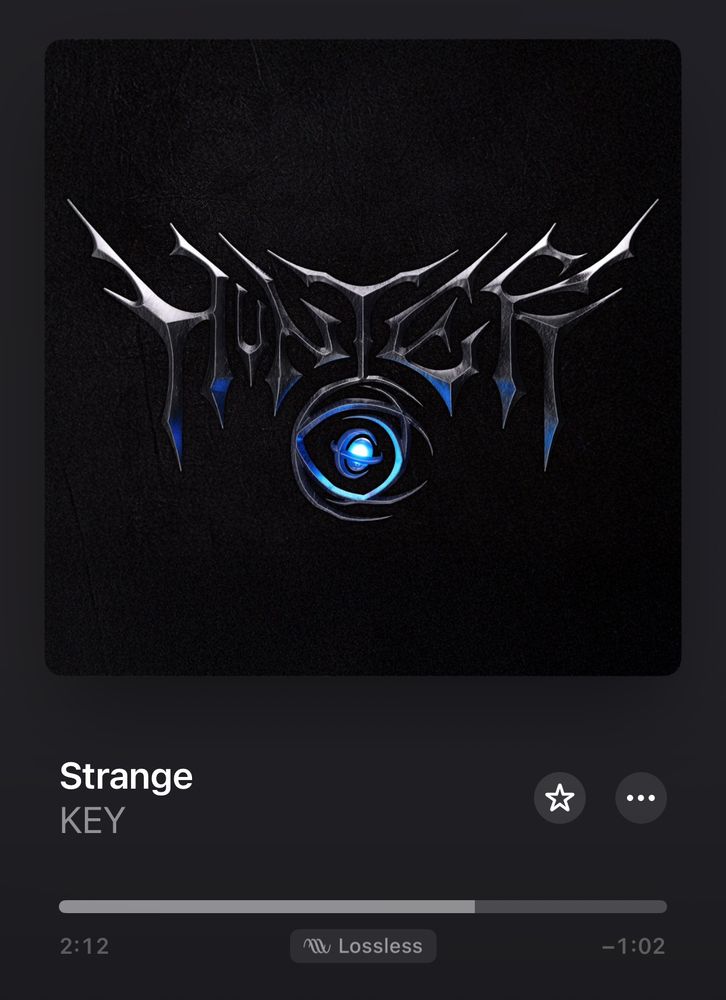Click KEY to view the artist page
The width and height of the screenshot is (726, 1000).
[90, 822]
